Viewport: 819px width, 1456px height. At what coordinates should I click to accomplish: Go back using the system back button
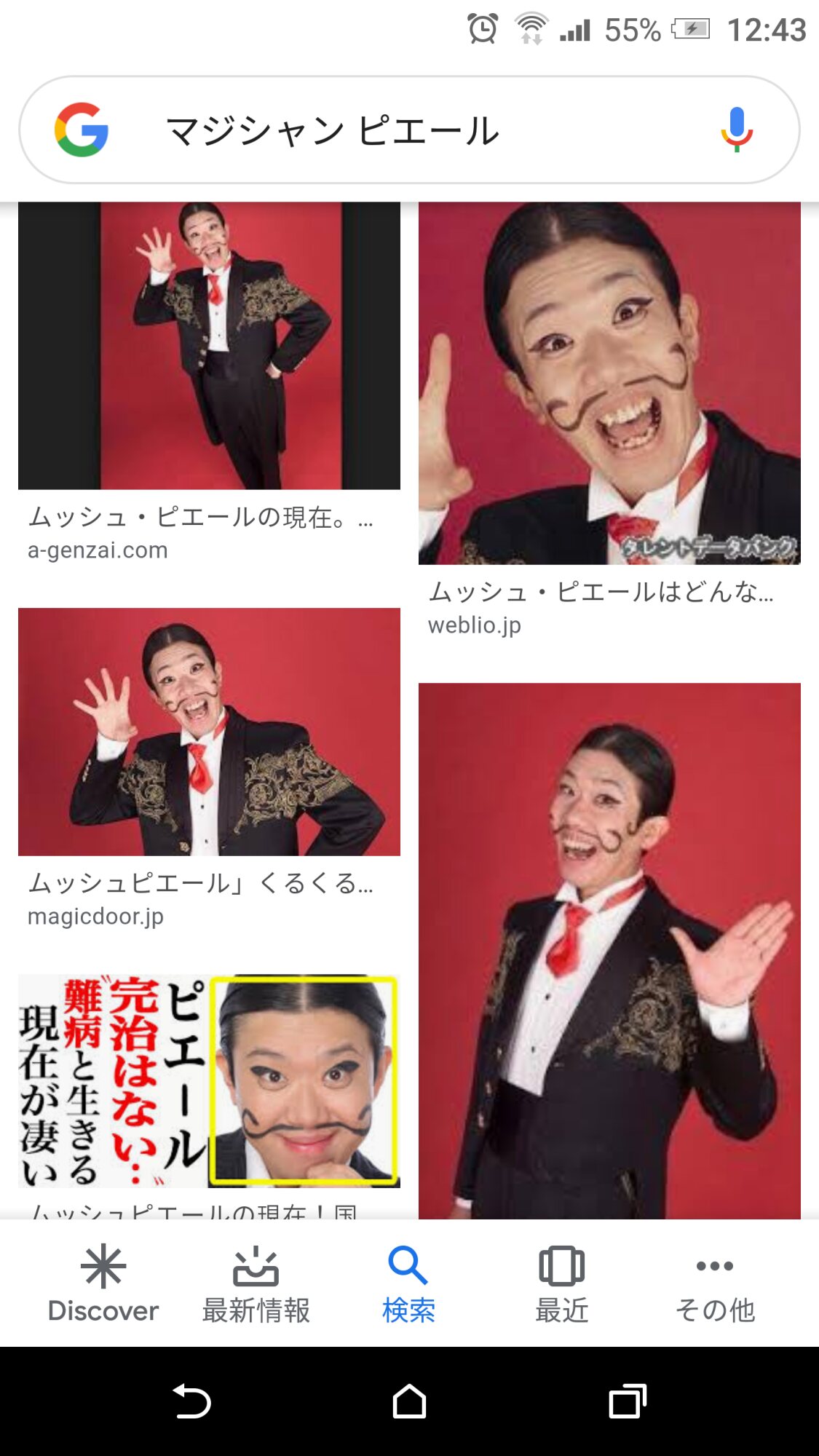pos(191,1401)
